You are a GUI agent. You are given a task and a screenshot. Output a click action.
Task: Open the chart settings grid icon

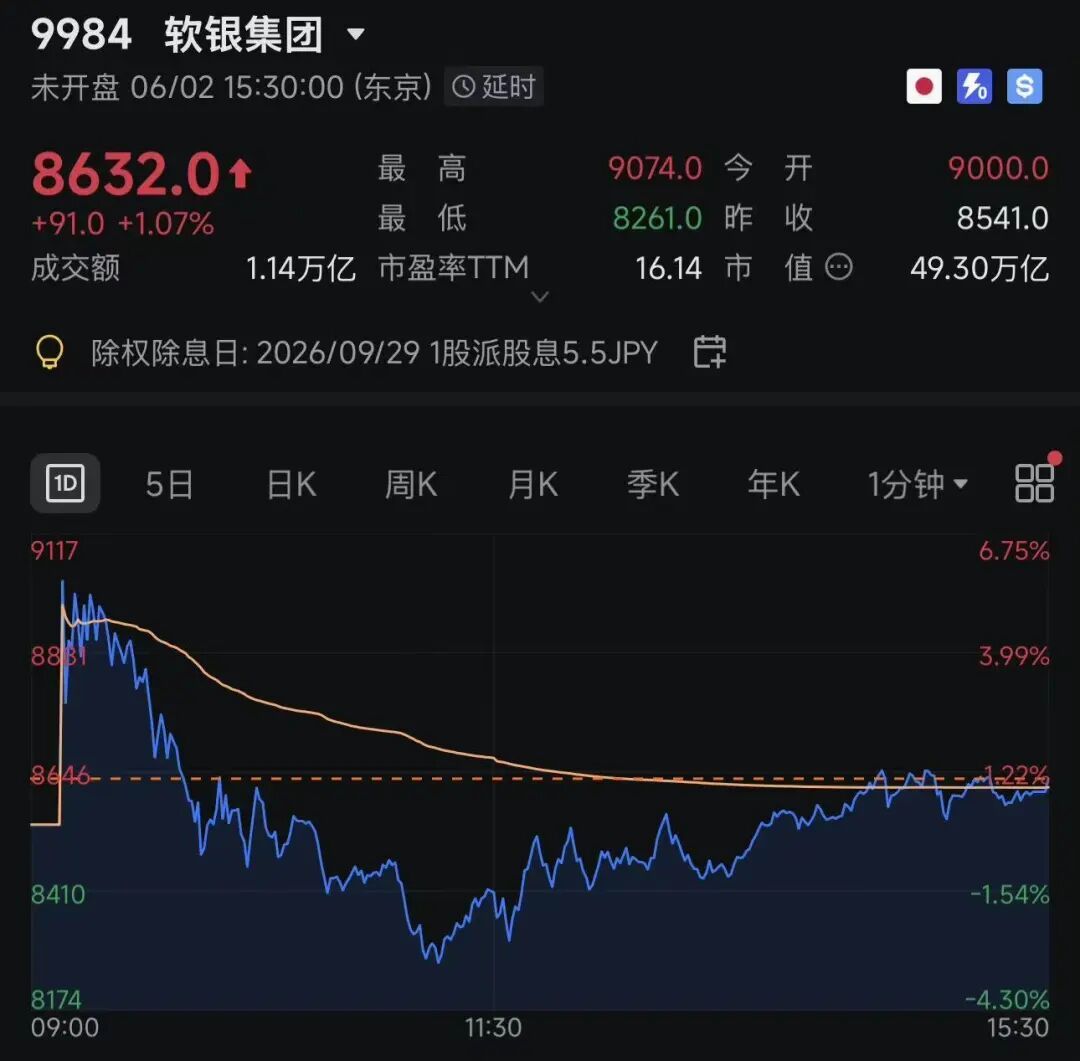[1034, 483]
